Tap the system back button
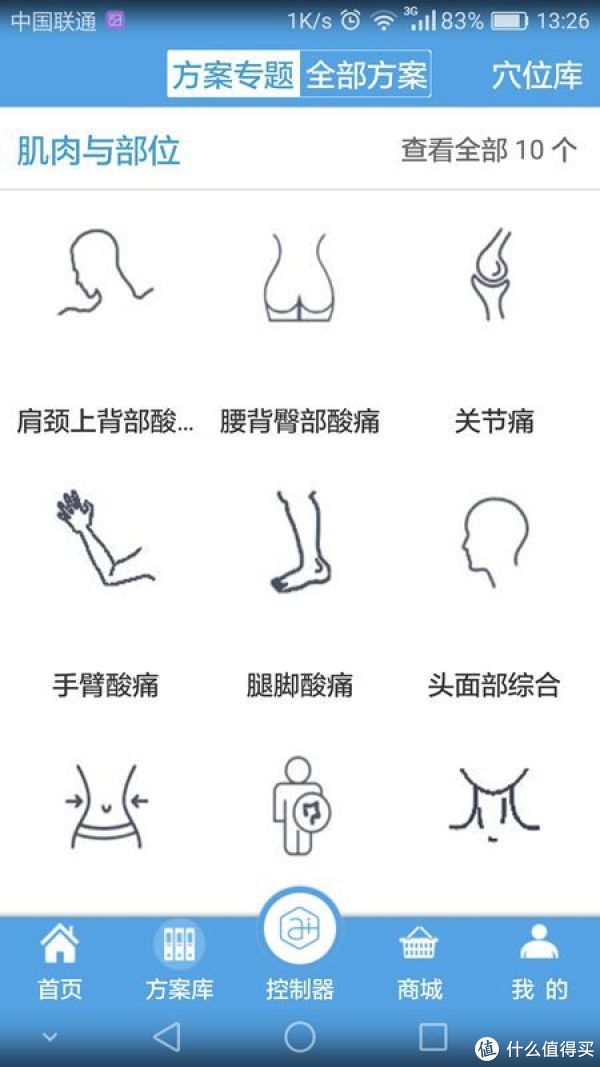 coord(167,1036)
